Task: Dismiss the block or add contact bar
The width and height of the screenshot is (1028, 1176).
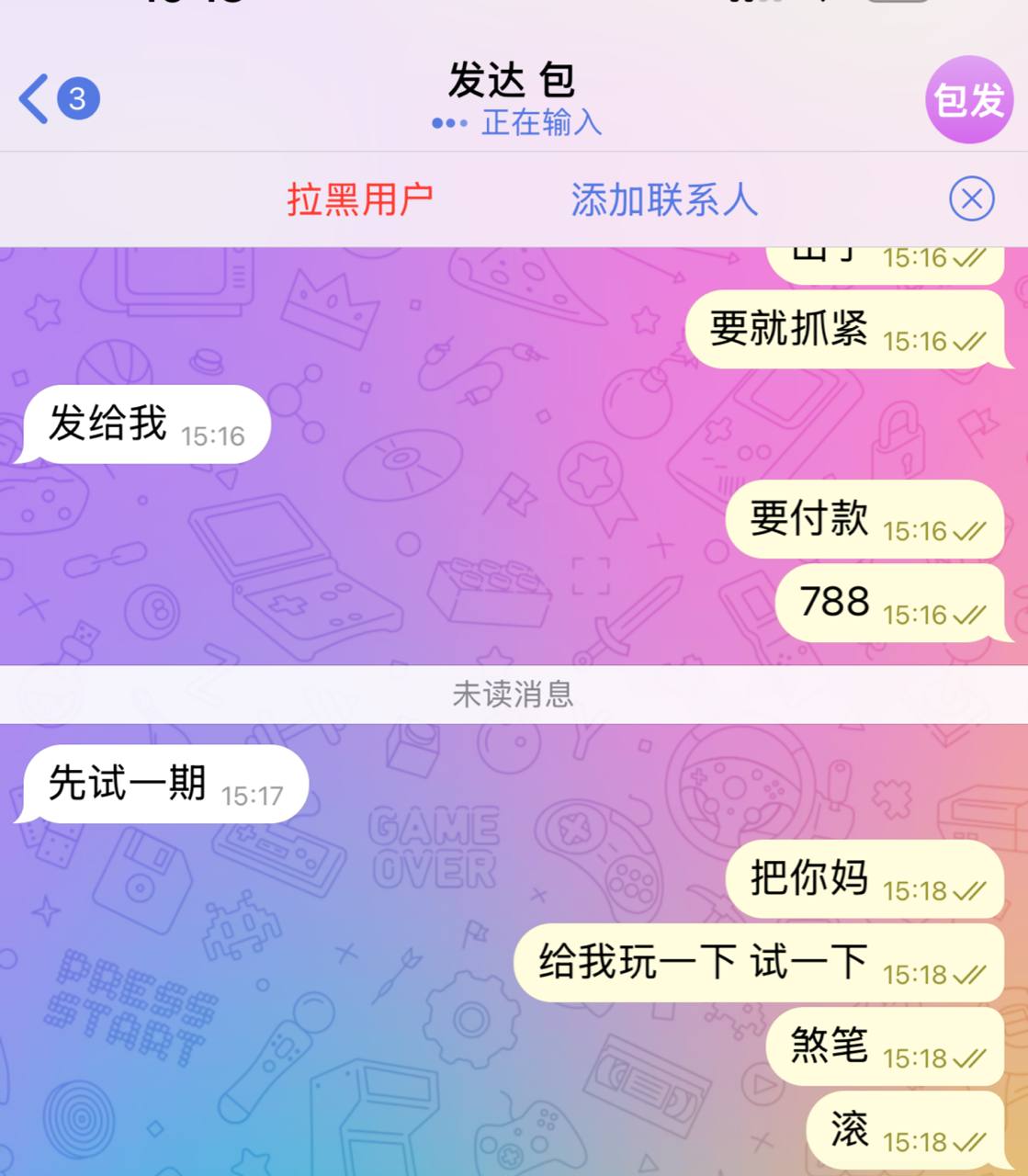Action: [x=971, y=198]
